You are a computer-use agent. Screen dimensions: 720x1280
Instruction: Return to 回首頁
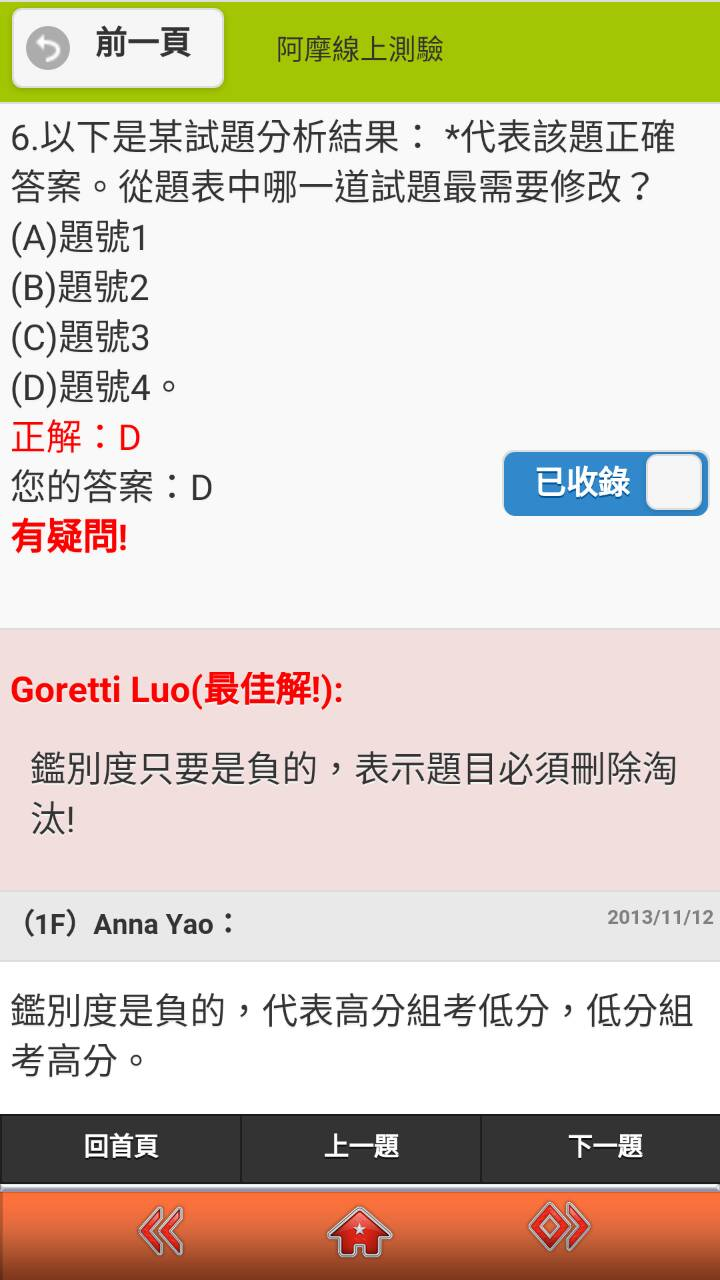[121, 1147]
